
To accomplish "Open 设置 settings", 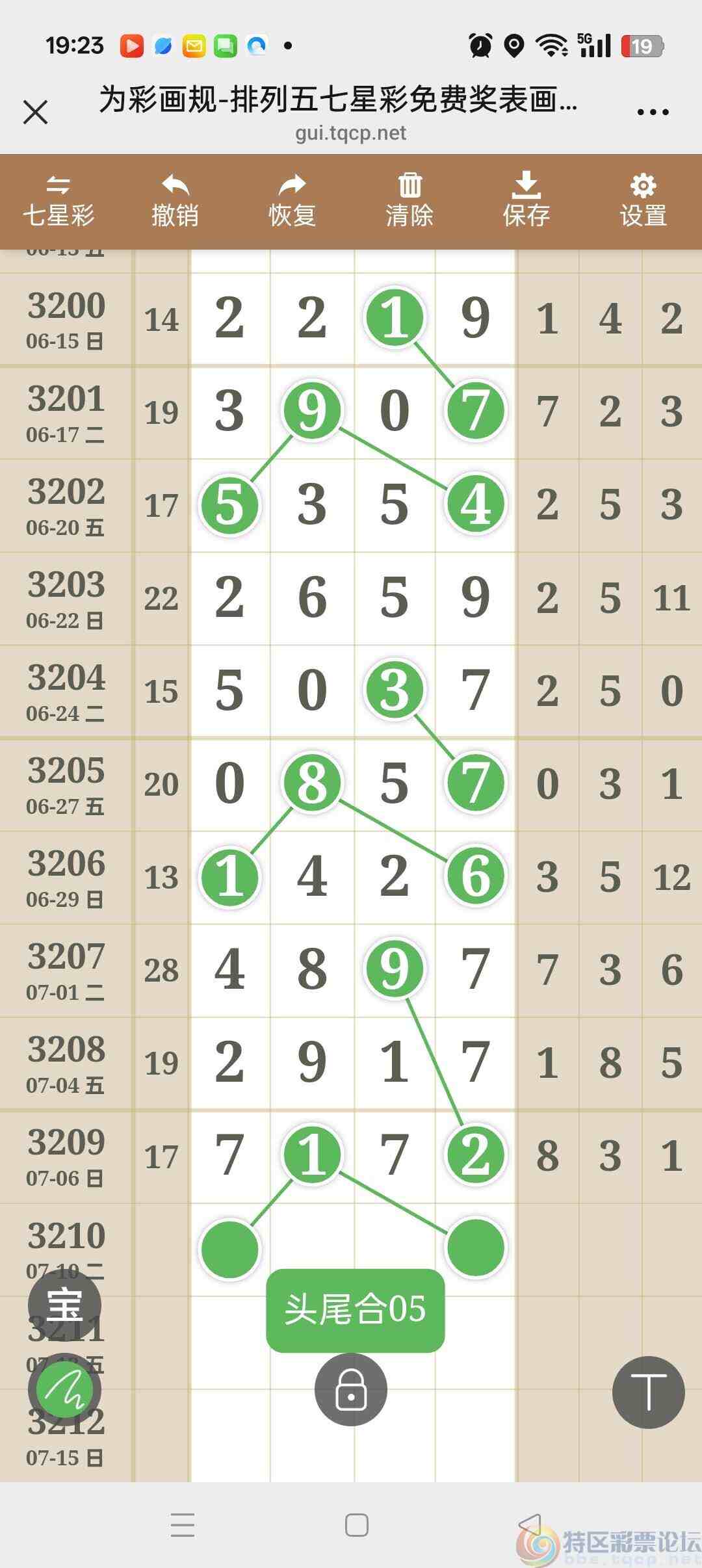I will tap(643, 202).
